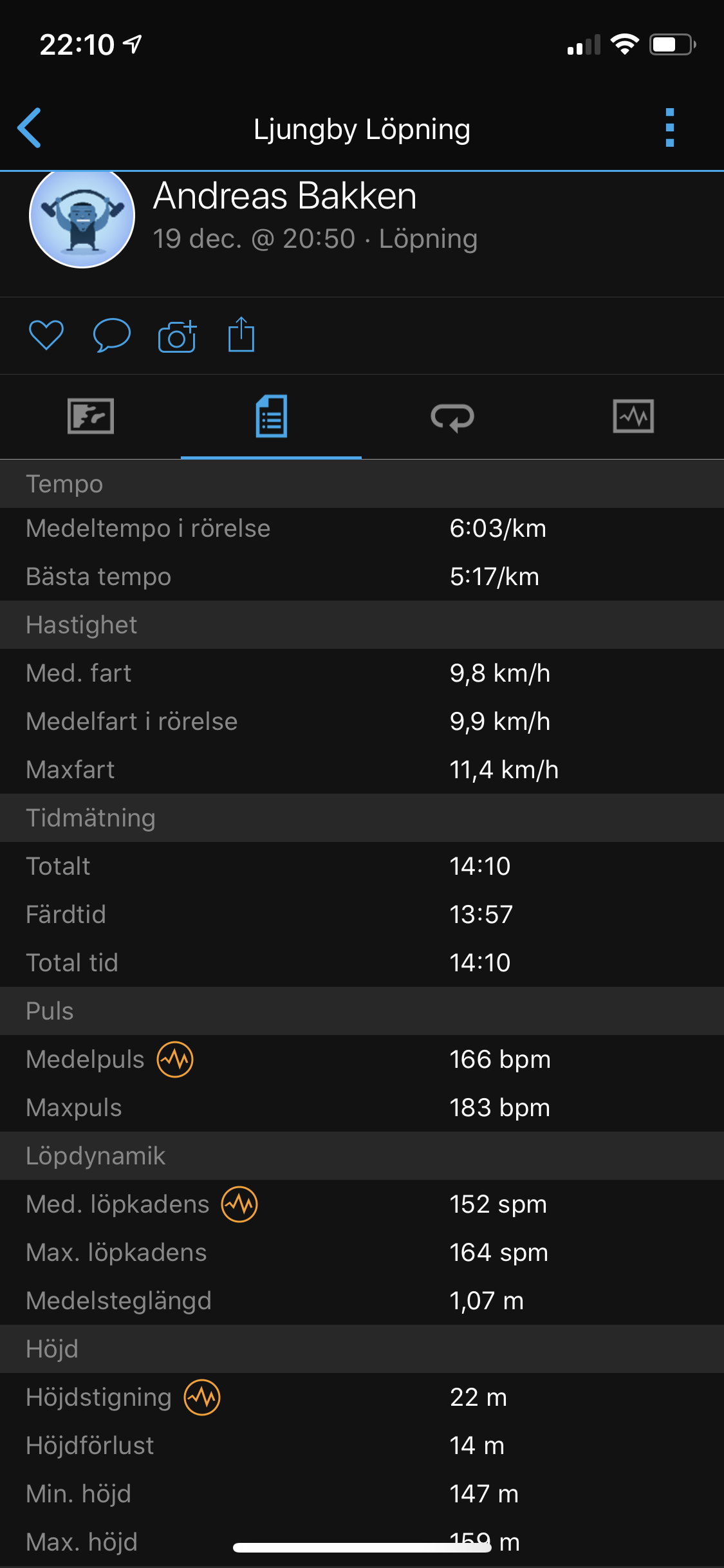Screen dimensions: 724x1568
Task: Switch to the map overview tab
Action: (91, 416)
